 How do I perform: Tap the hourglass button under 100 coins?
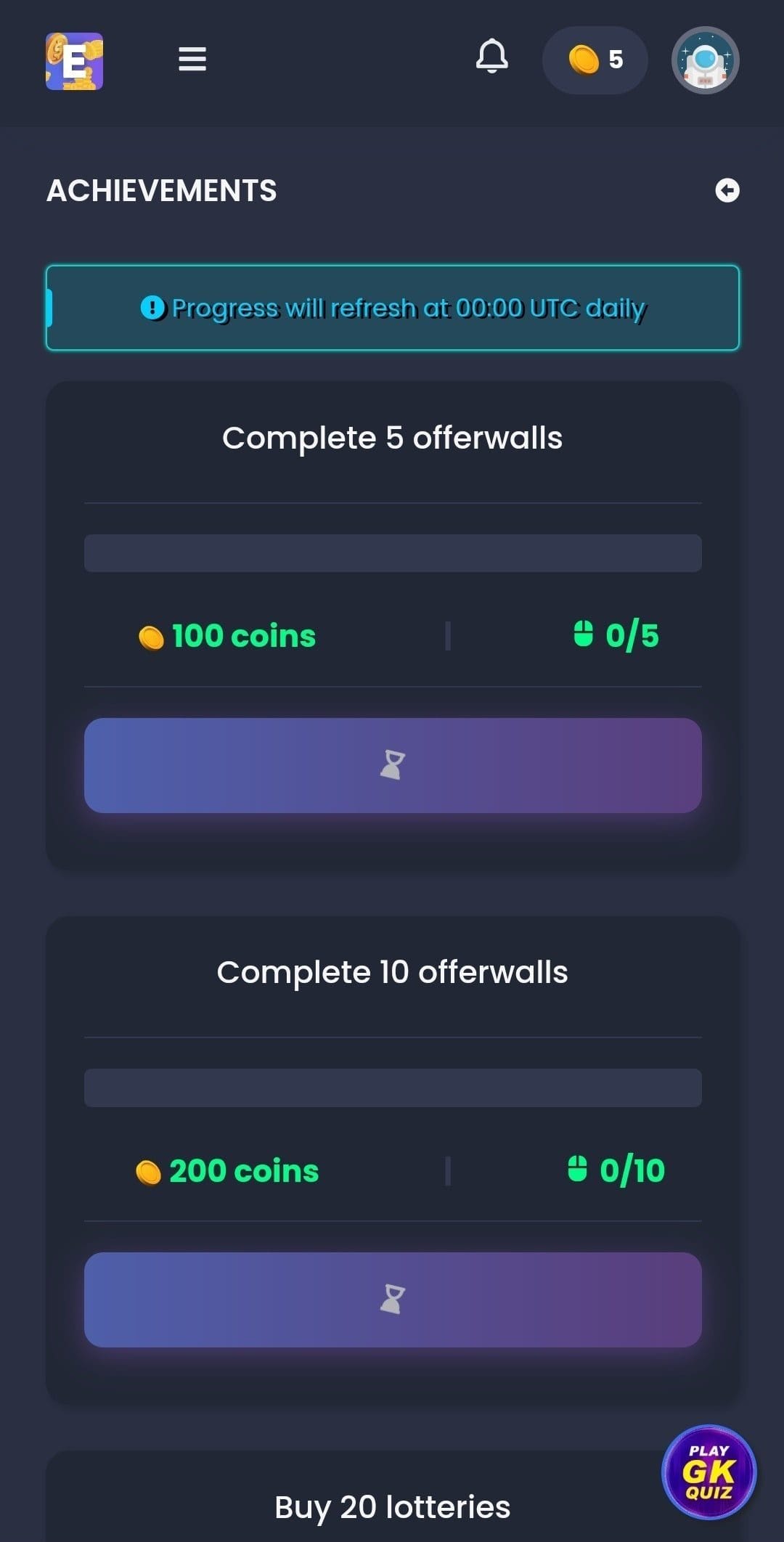(393, 765)
